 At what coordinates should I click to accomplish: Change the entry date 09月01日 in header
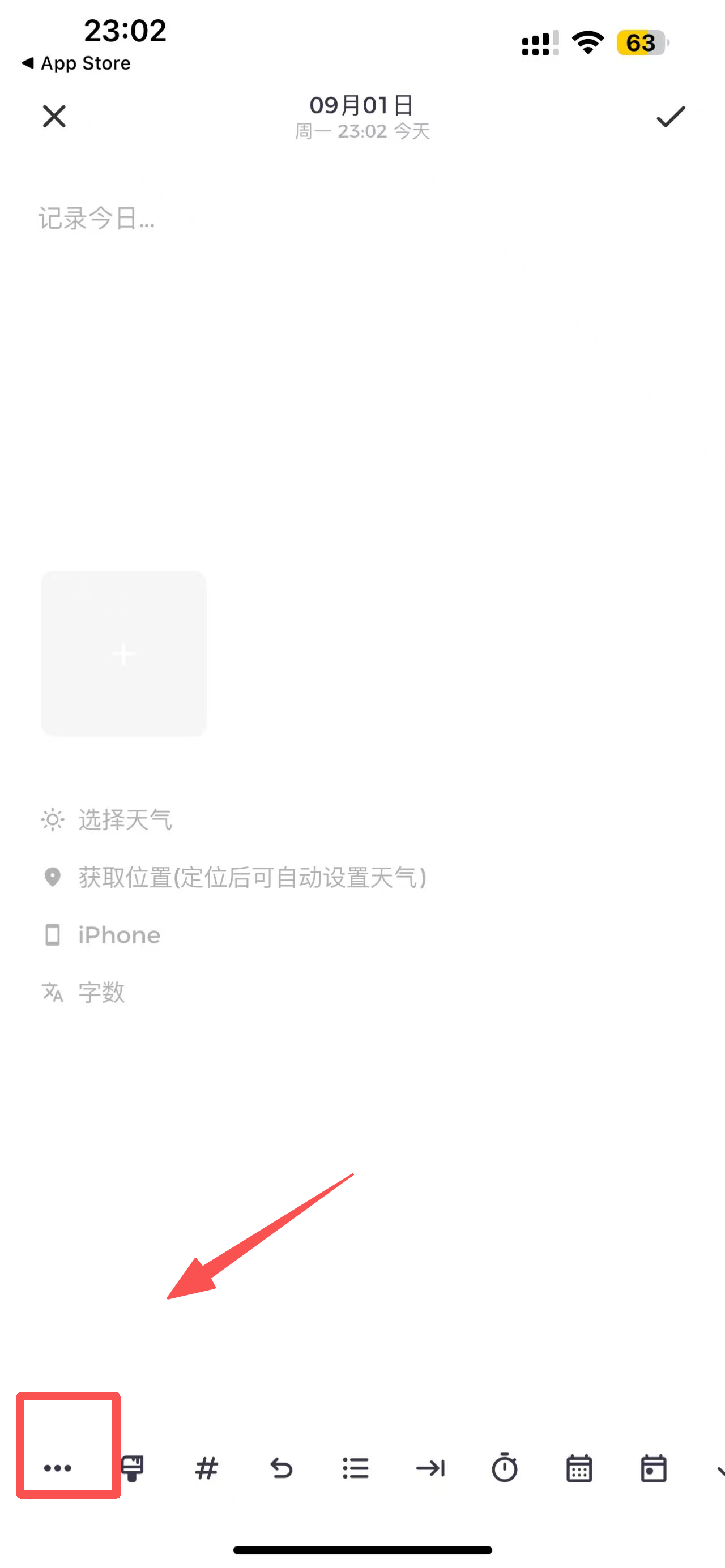pyautogui.click(x=361, y=105)
